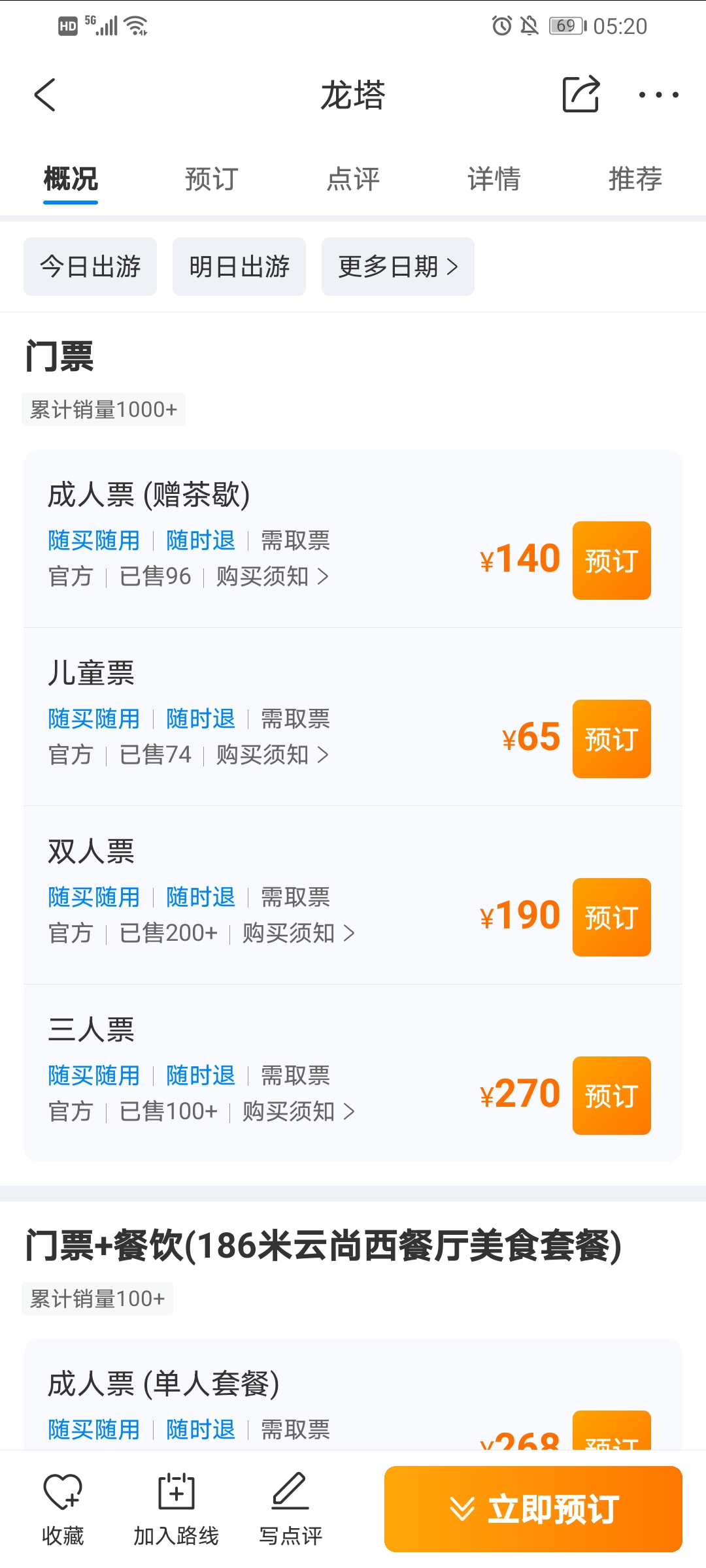Viewport: 706px width, 1568px height.
Task: Open 购买须知 for 儿童票
Action: click(272, 755)
